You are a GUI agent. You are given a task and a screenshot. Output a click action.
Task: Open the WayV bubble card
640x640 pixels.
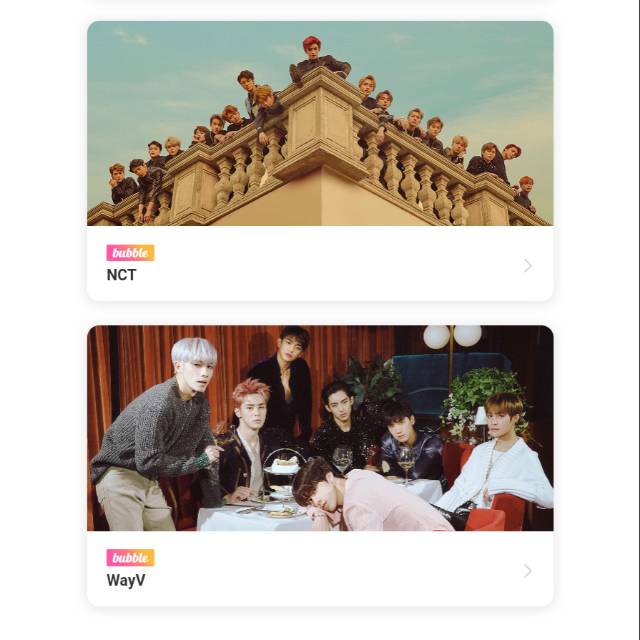[320, 569]
